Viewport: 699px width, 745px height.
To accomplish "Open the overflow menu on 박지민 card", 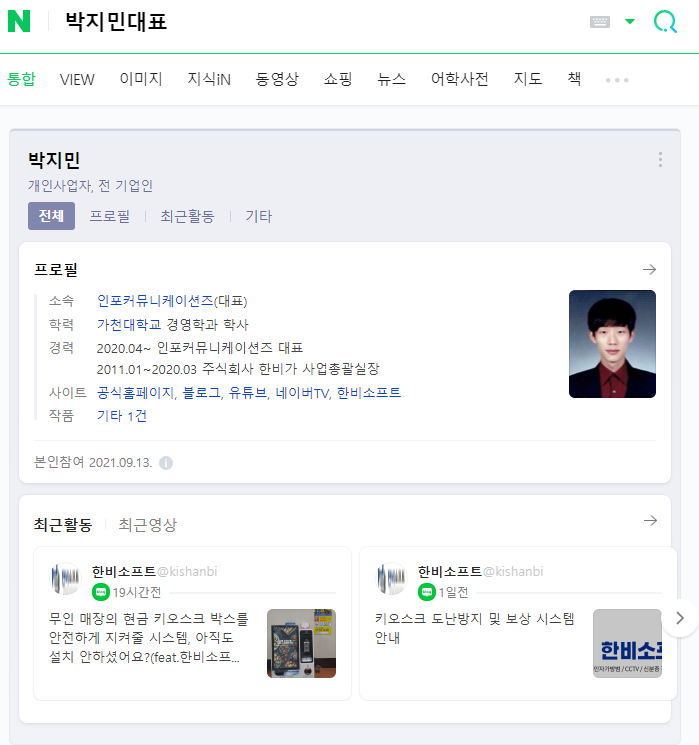I will [x=660, y=160].
